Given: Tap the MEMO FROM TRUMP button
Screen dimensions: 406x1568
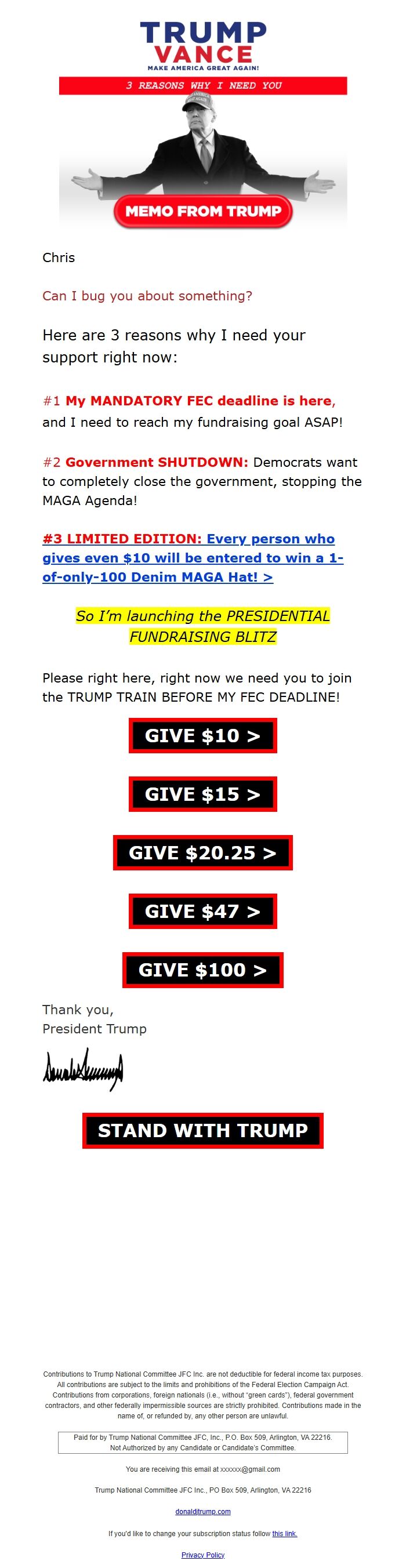Looking at the screenshot, I should coord(202,211).
